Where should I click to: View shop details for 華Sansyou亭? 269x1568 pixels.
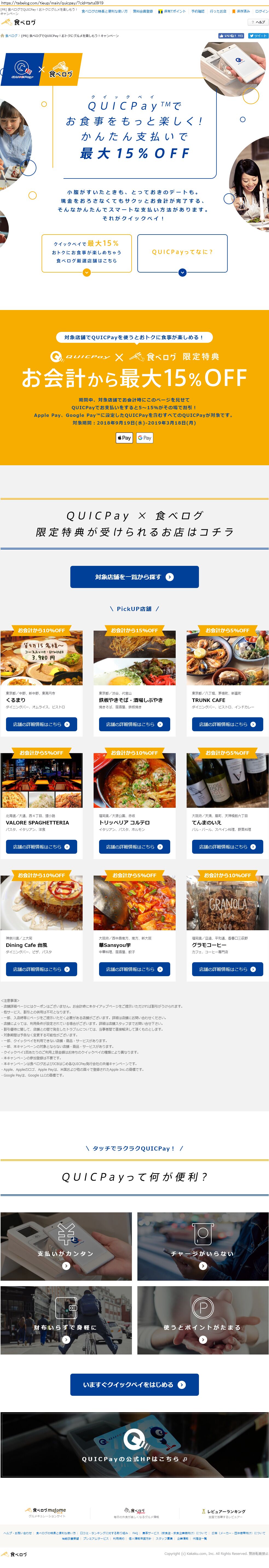(x=134, y=969)
